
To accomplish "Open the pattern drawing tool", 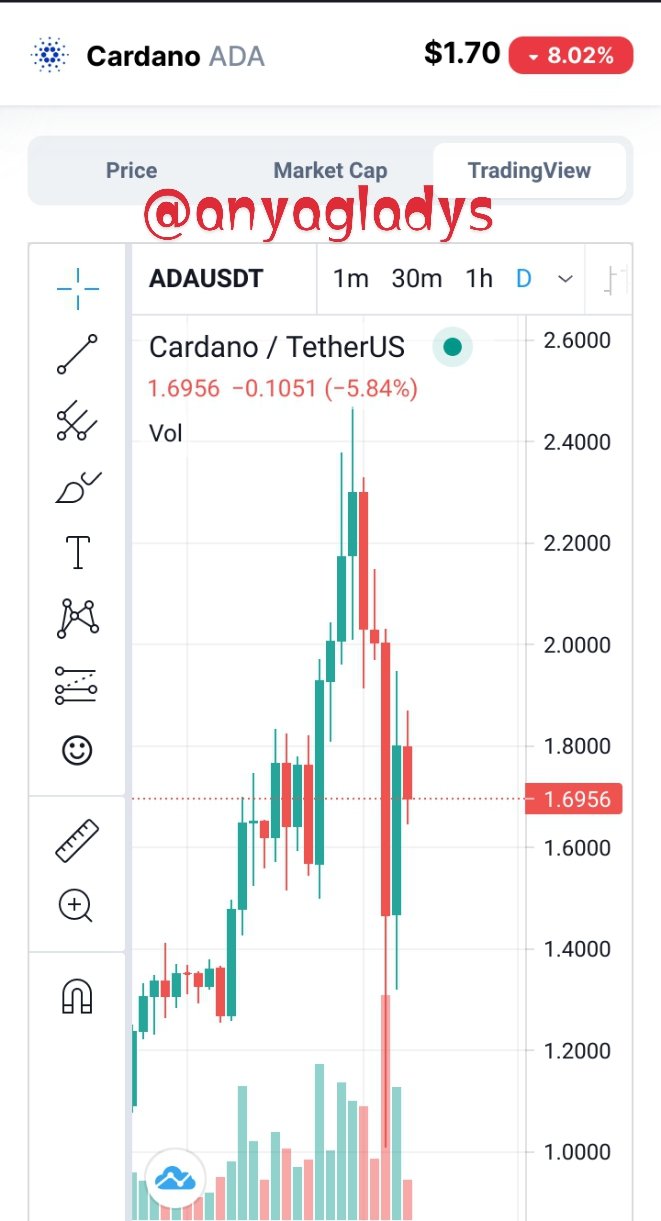I will tap(77, 618).
